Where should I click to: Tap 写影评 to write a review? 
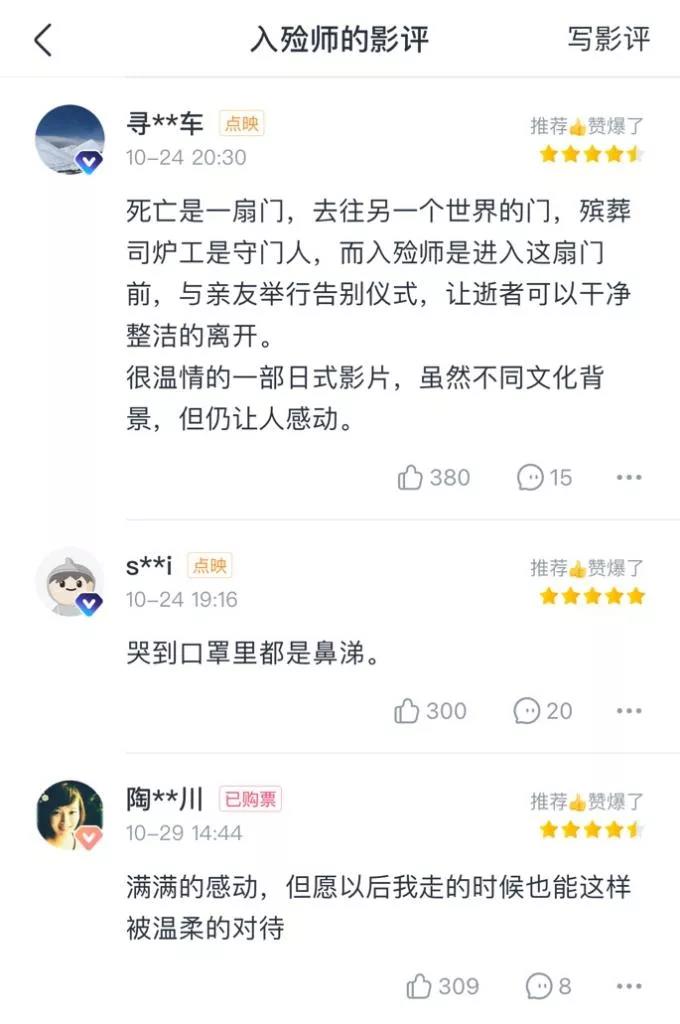point(608,39)
